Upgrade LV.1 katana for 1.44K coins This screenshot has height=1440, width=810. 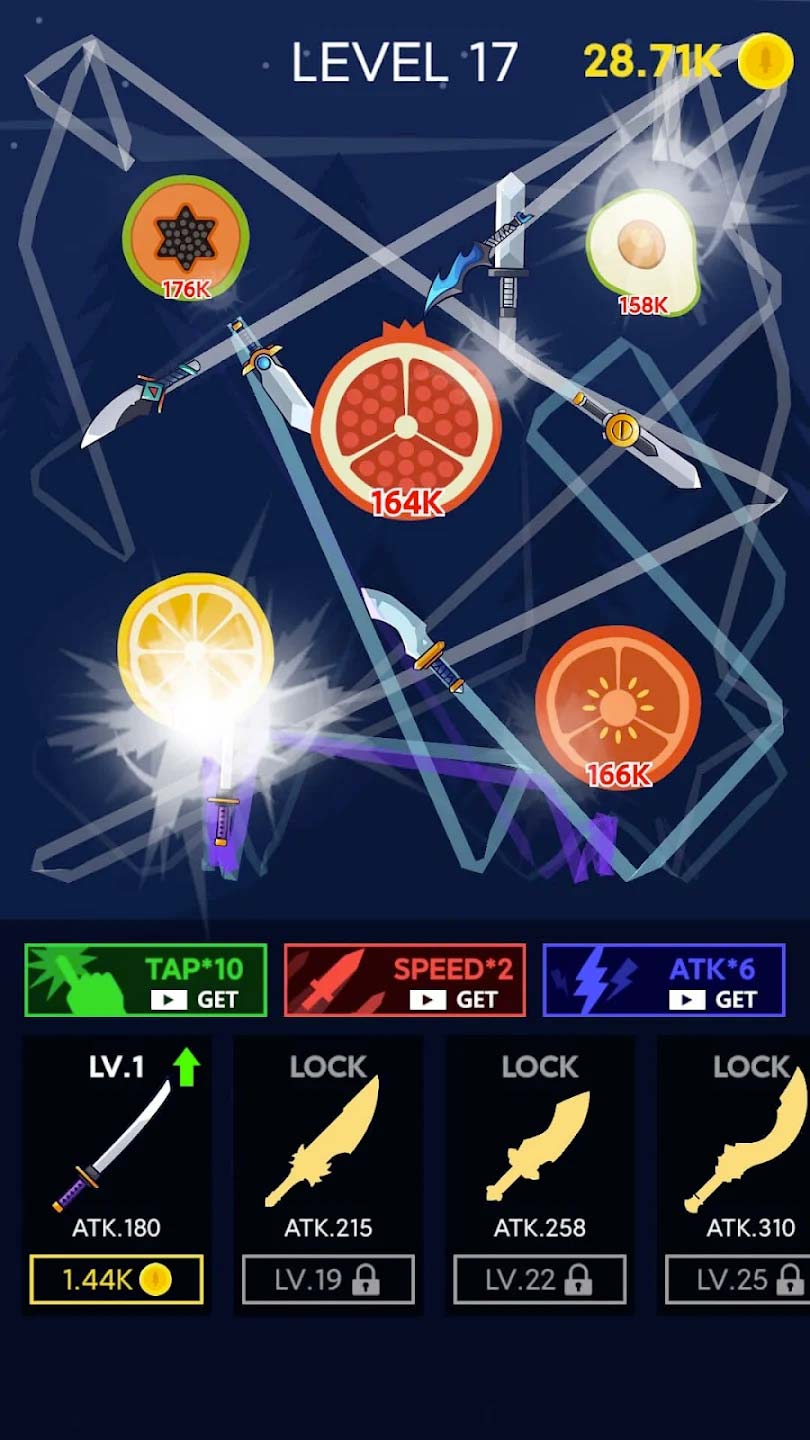[116, 1280]
